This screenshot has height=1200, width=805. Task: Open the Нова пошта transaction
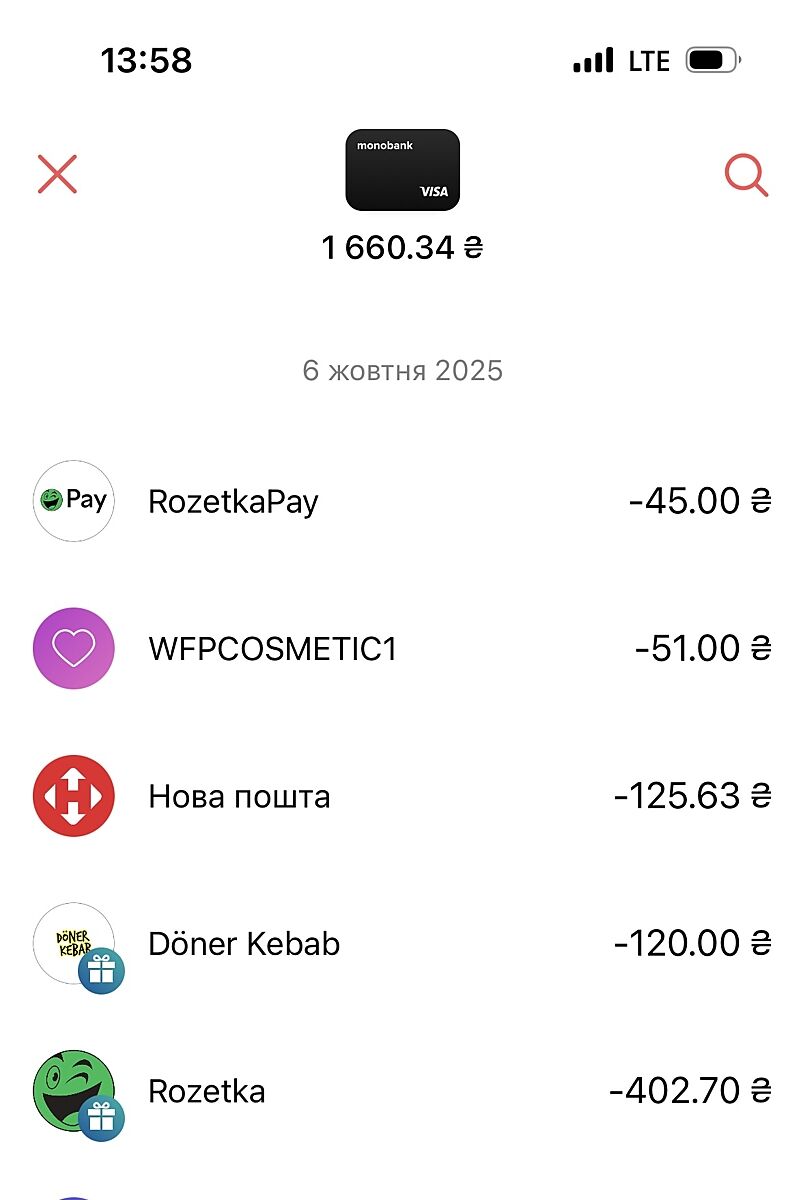pos(402,797)
